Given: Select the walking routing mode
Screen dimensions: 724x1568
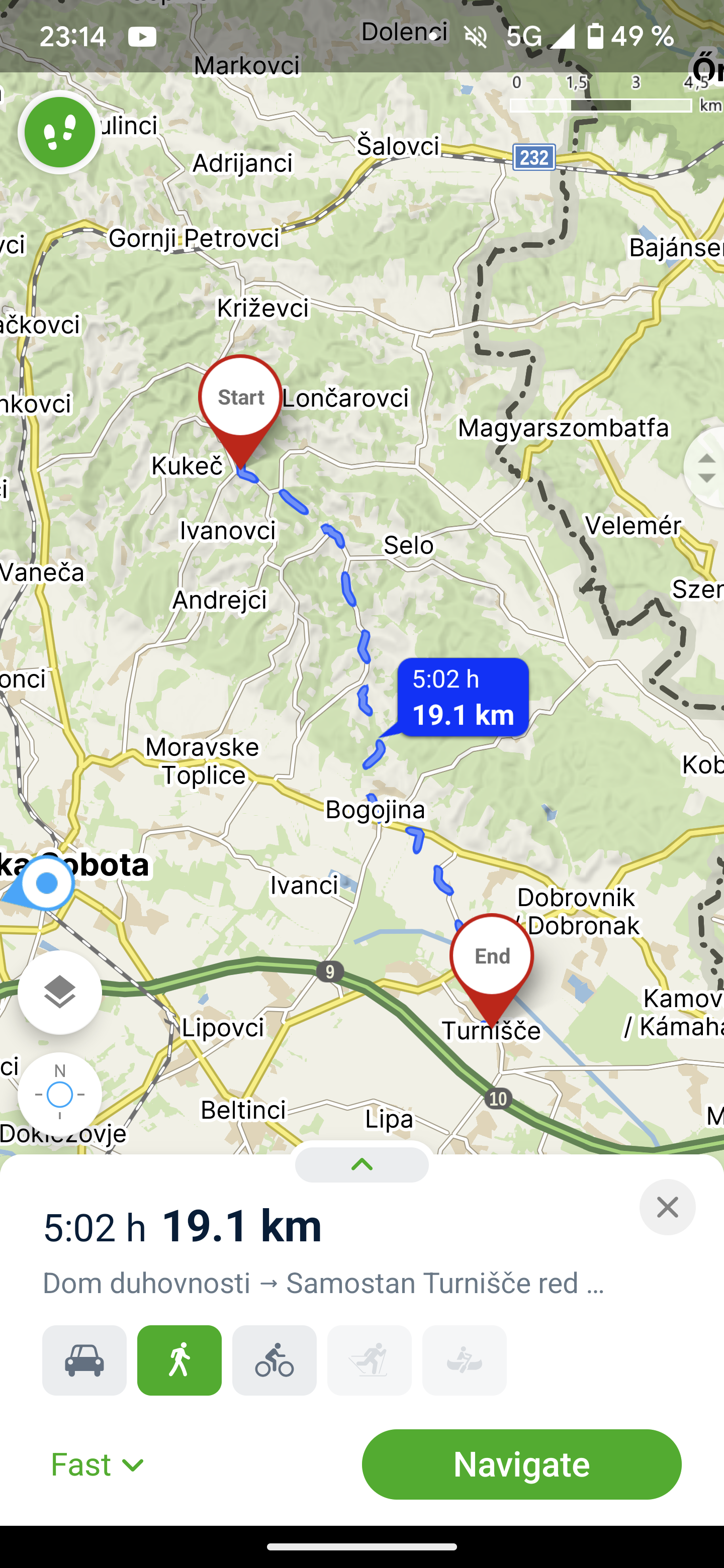Looking at the screenshot, I should tap(179, 1360).
